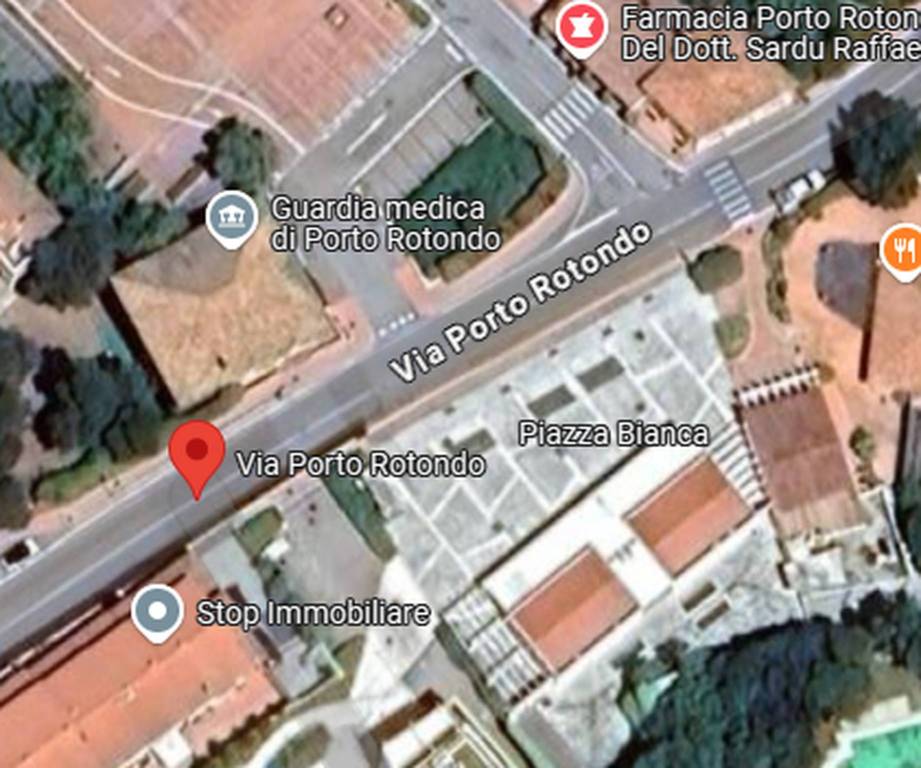Open Stop Immobiliare place marker
The height and width of the screenshot is (768, 921).
click(x=158, y=611)
